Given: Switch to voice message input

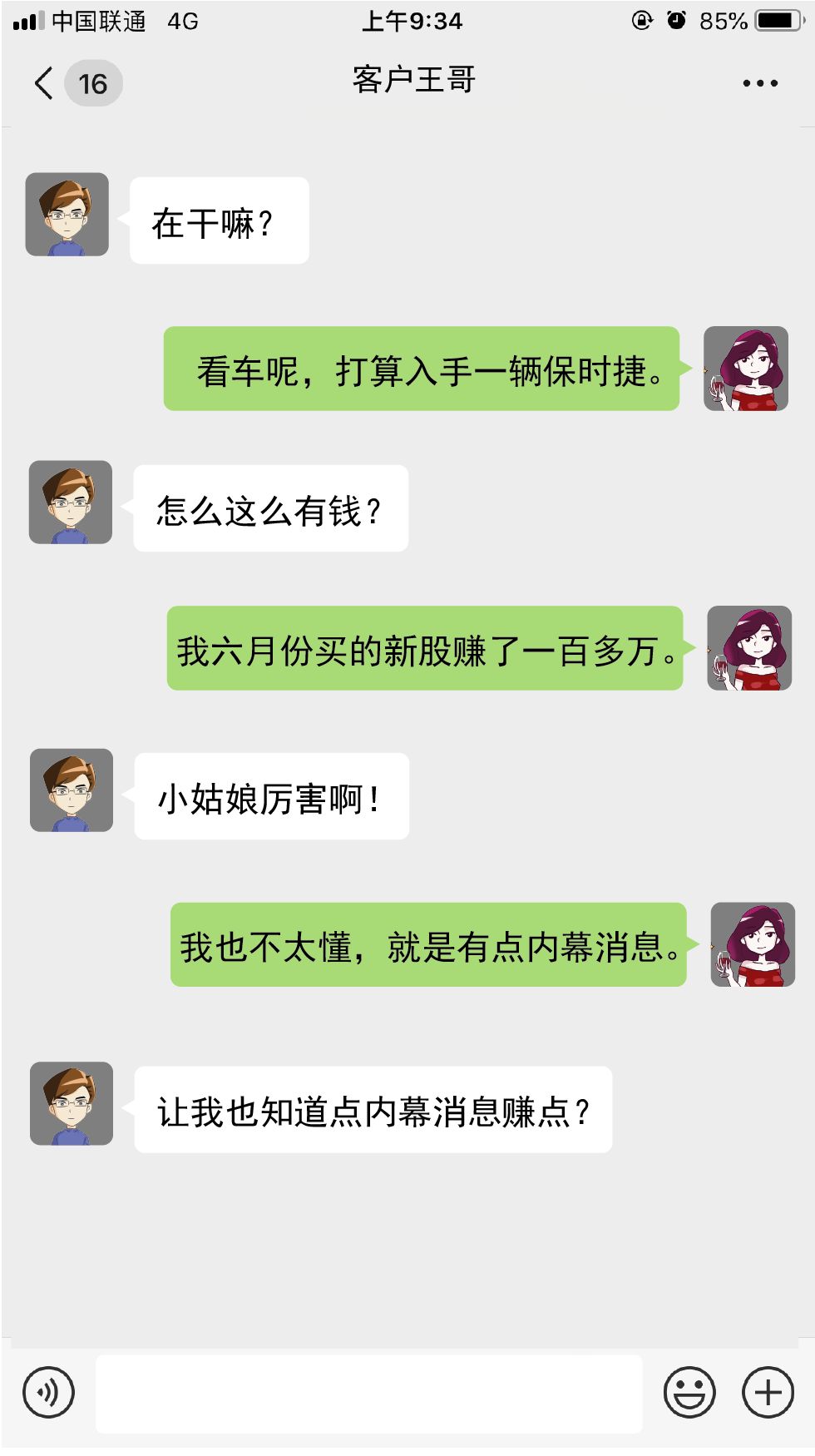Looking at the screenshot, I should click(x=49, y=1392).
